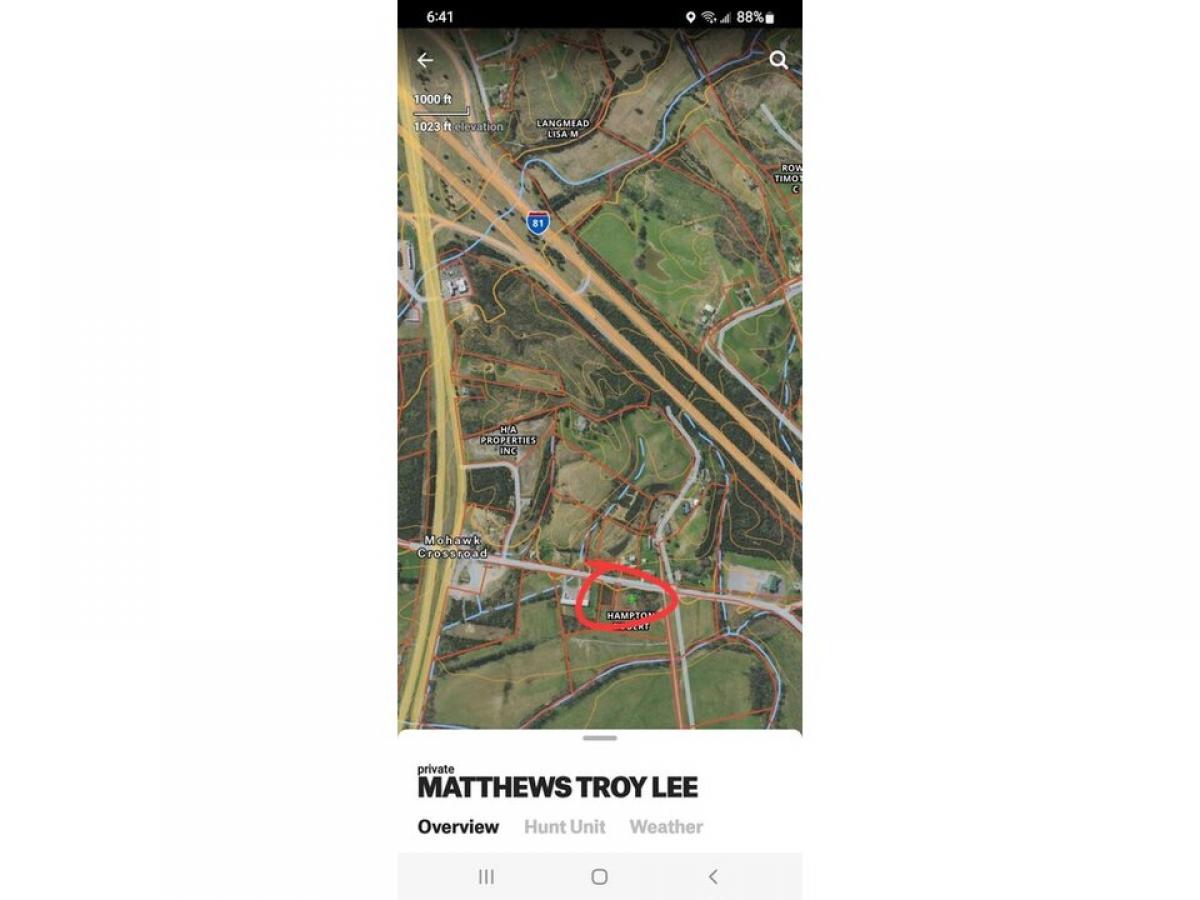Select the Overview tab
Viewport: 1200px width, 900px height.
point(458,827)
